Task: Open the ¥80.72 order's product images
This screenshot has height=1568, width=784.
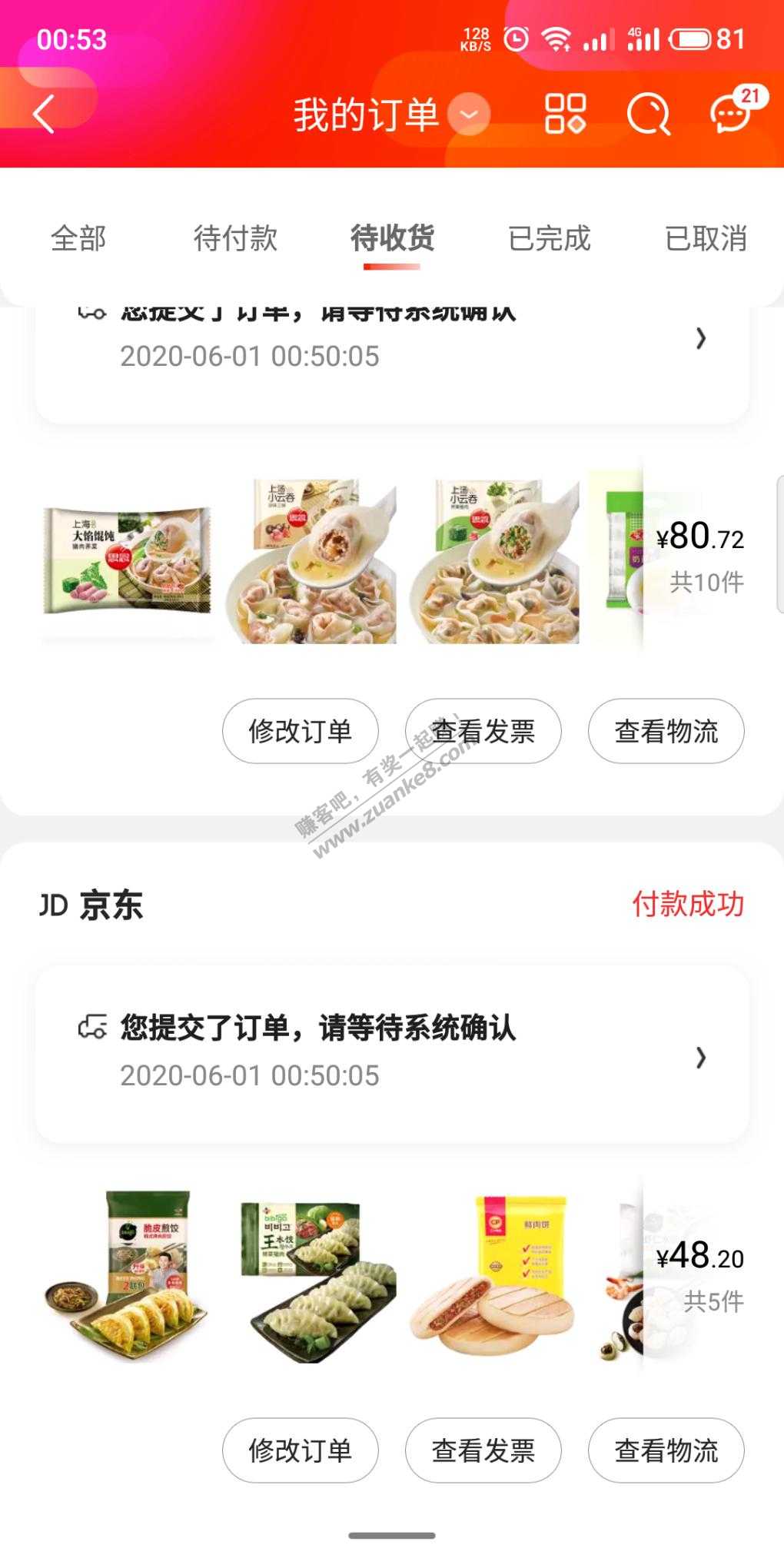Action: pos(311,561)
